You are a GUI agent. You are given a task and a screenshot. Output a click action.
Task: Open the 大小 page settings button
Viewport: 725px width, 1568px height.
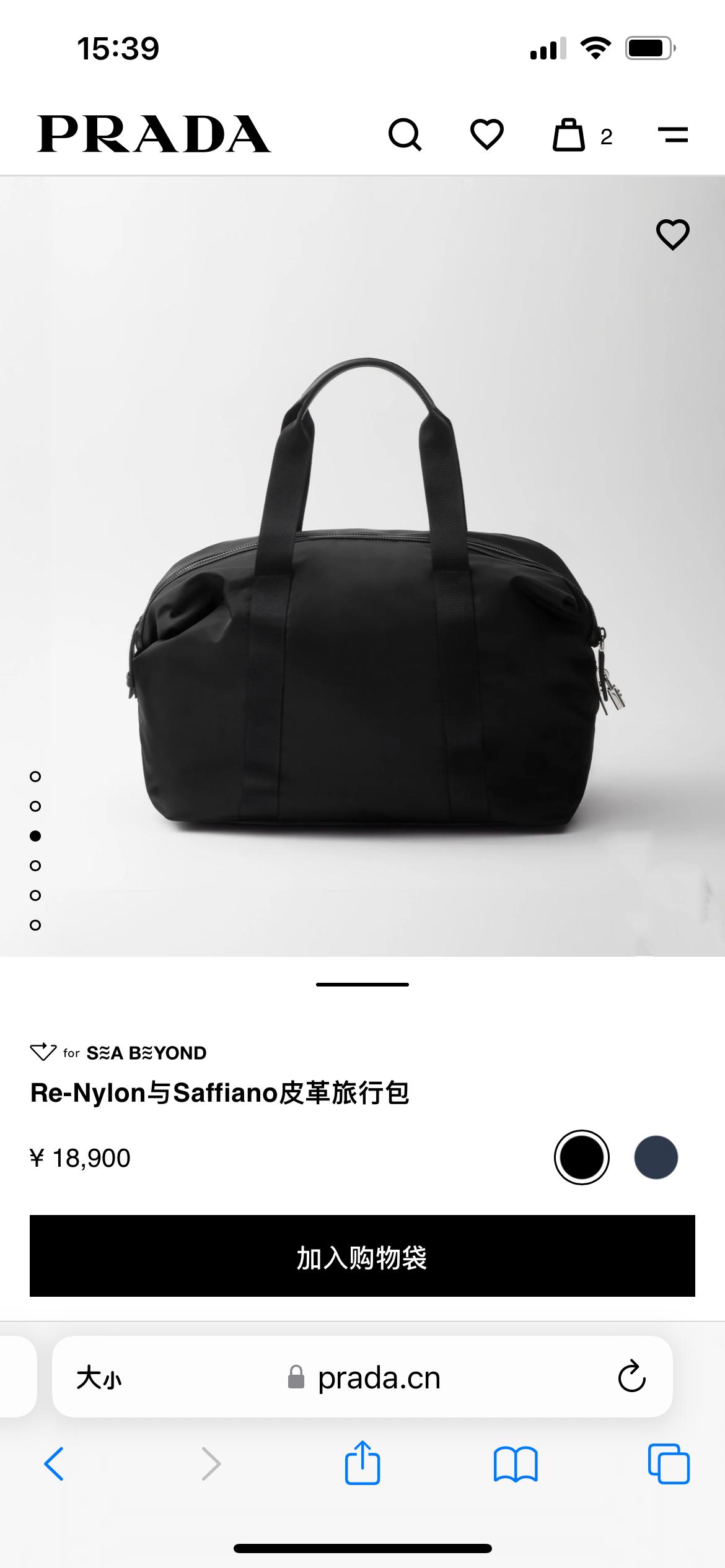click(99, 1378)
